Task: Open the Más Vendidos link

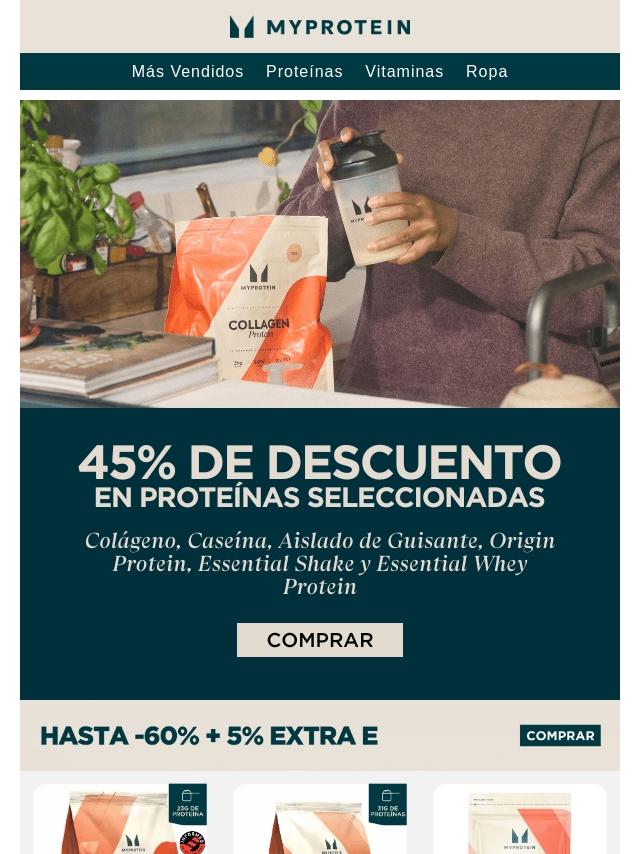Action: click(187, 72)
